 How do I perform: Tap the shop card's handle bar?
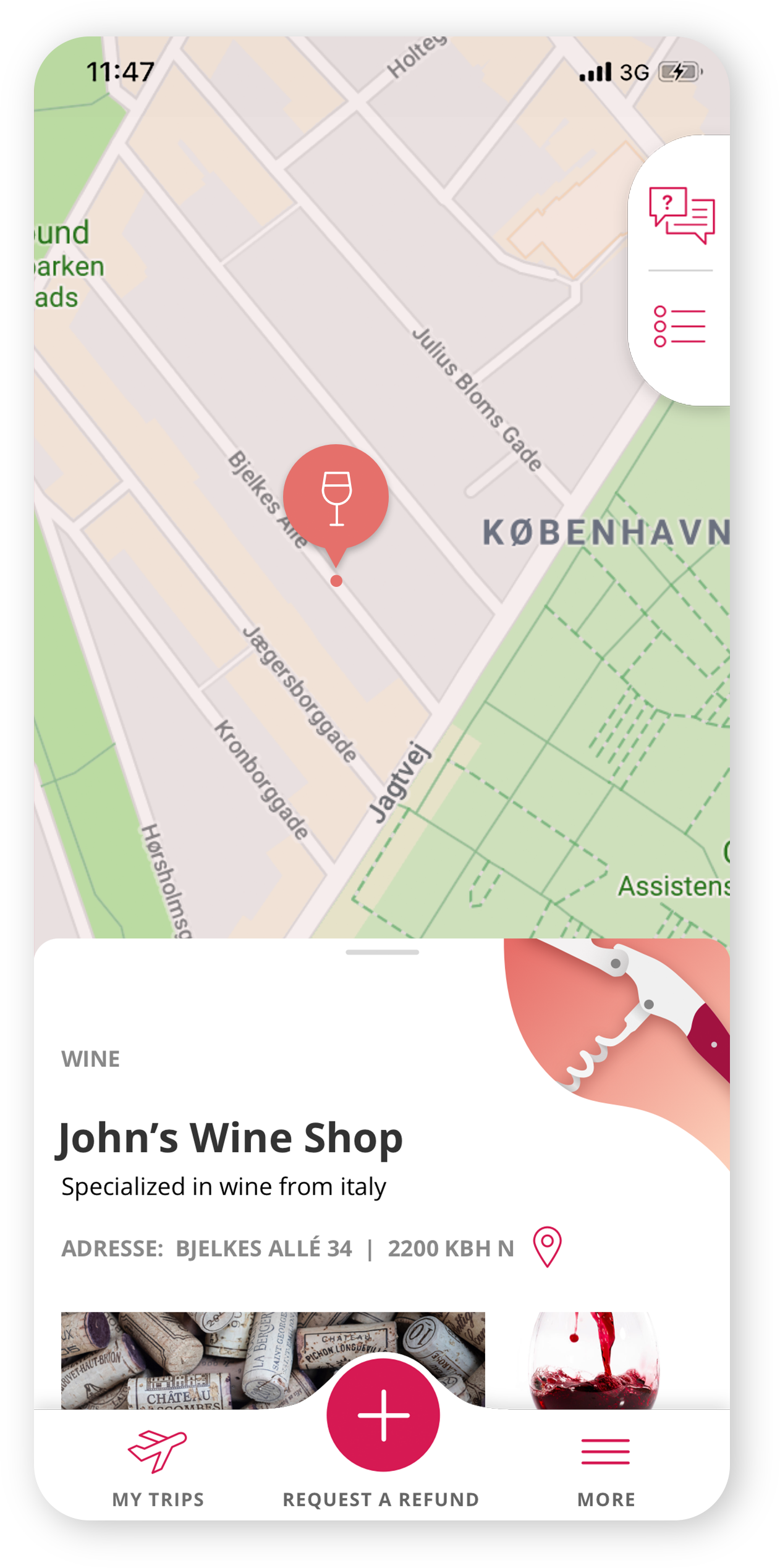tap(382, 952)
